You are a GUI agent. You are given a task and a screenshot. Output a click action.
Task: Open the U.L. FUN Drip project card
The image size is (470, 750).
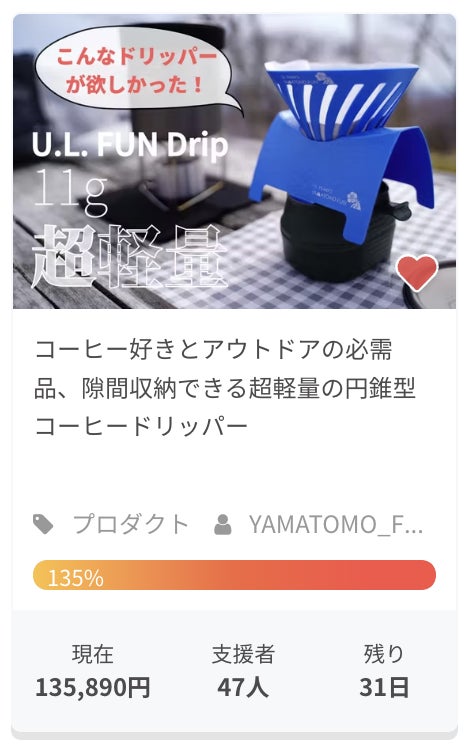point(234,373)
